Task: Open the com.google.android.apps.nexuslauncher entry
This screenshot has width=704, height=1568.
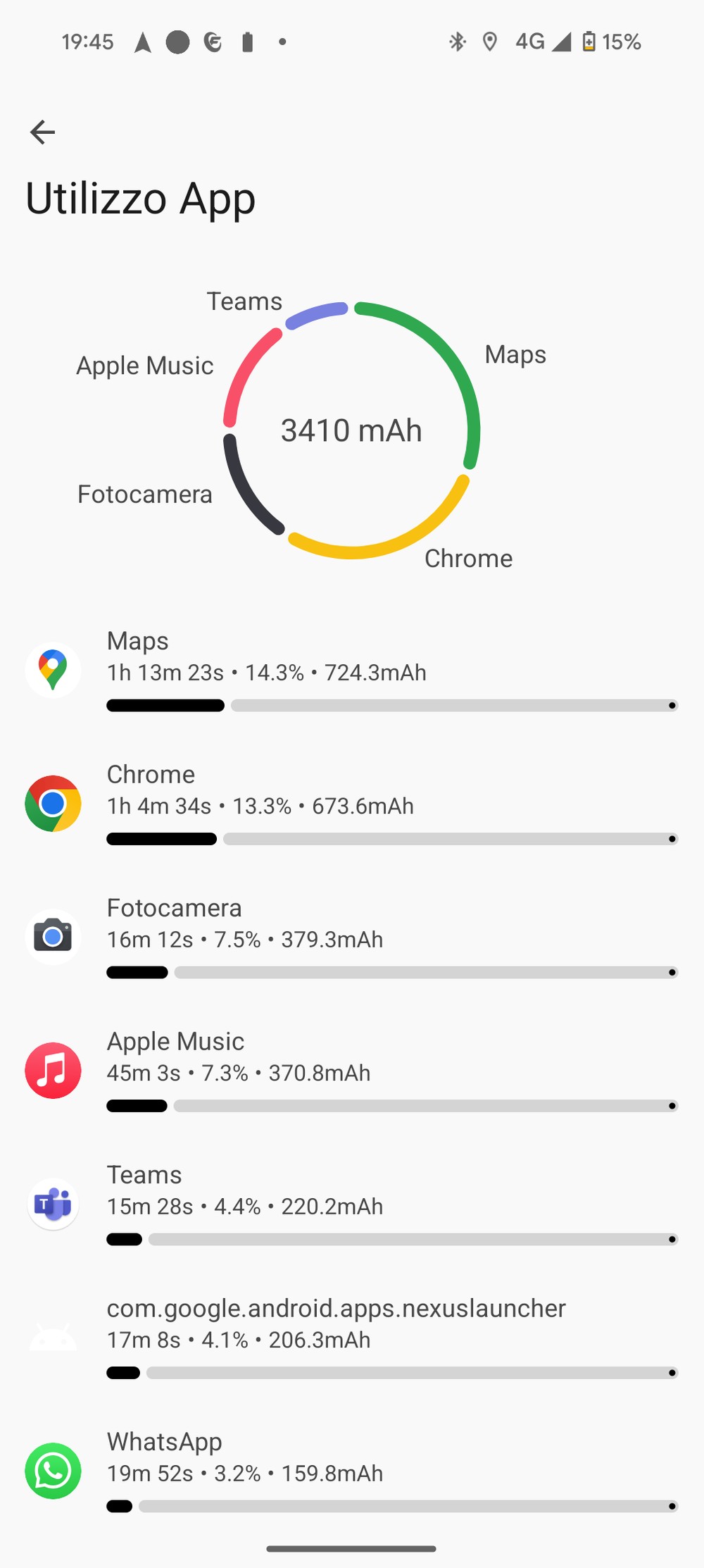Action: coord(352,1337)
